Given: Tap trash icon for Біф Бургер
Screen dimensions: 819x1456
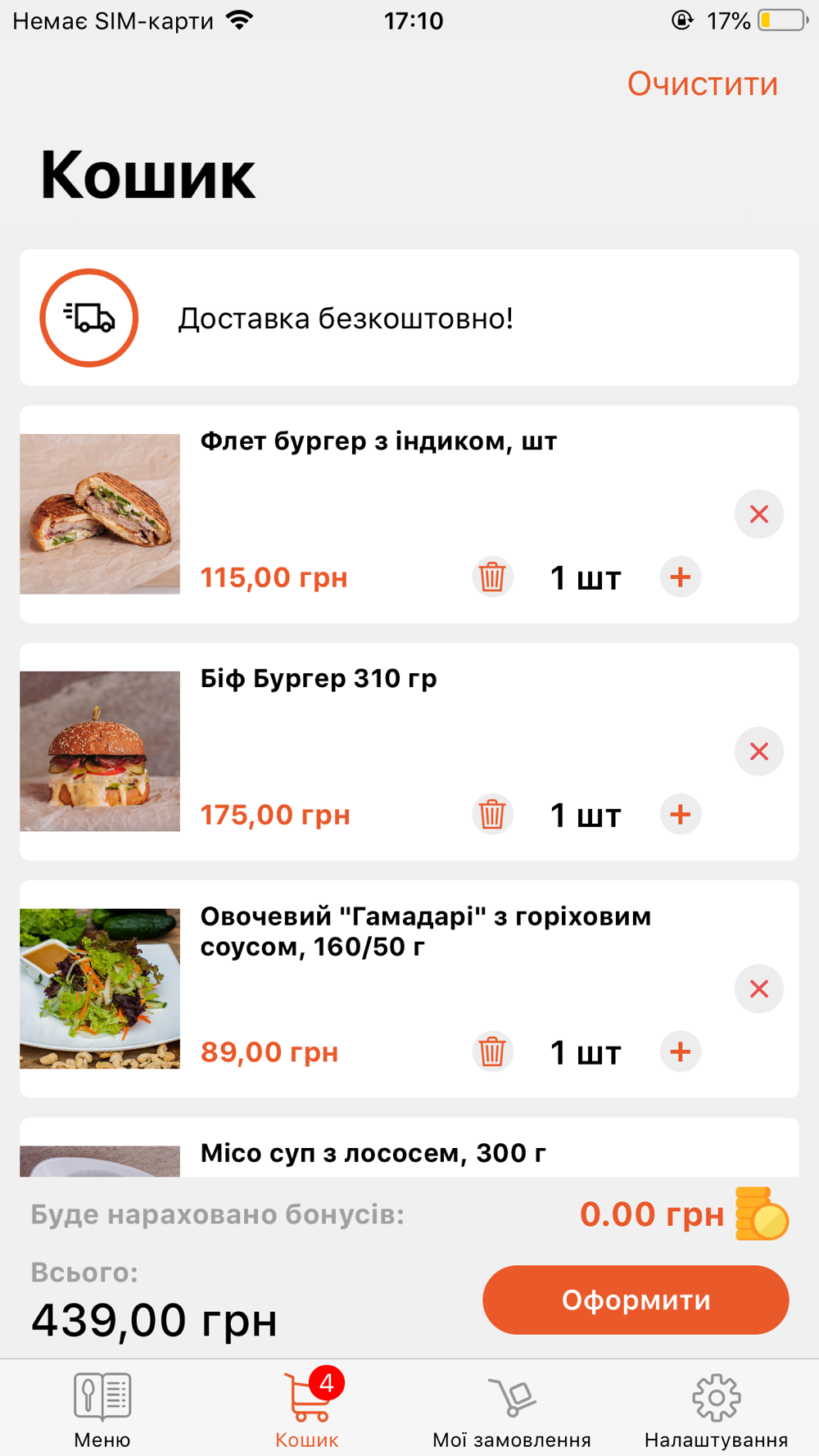Looking at the screenshot, I should point(492,815).
